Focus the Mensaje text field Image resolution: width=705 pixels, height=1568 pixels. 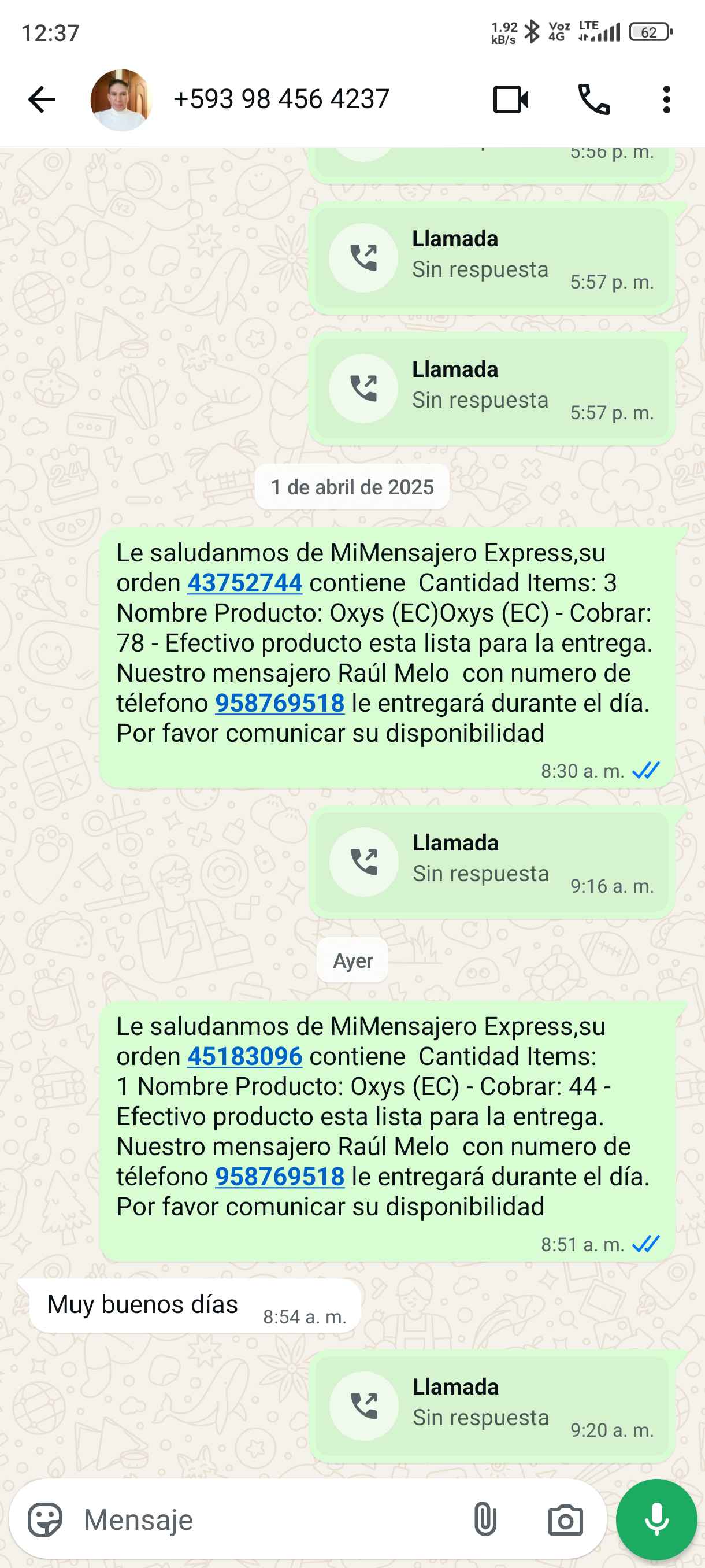[x=268, y=1520]
